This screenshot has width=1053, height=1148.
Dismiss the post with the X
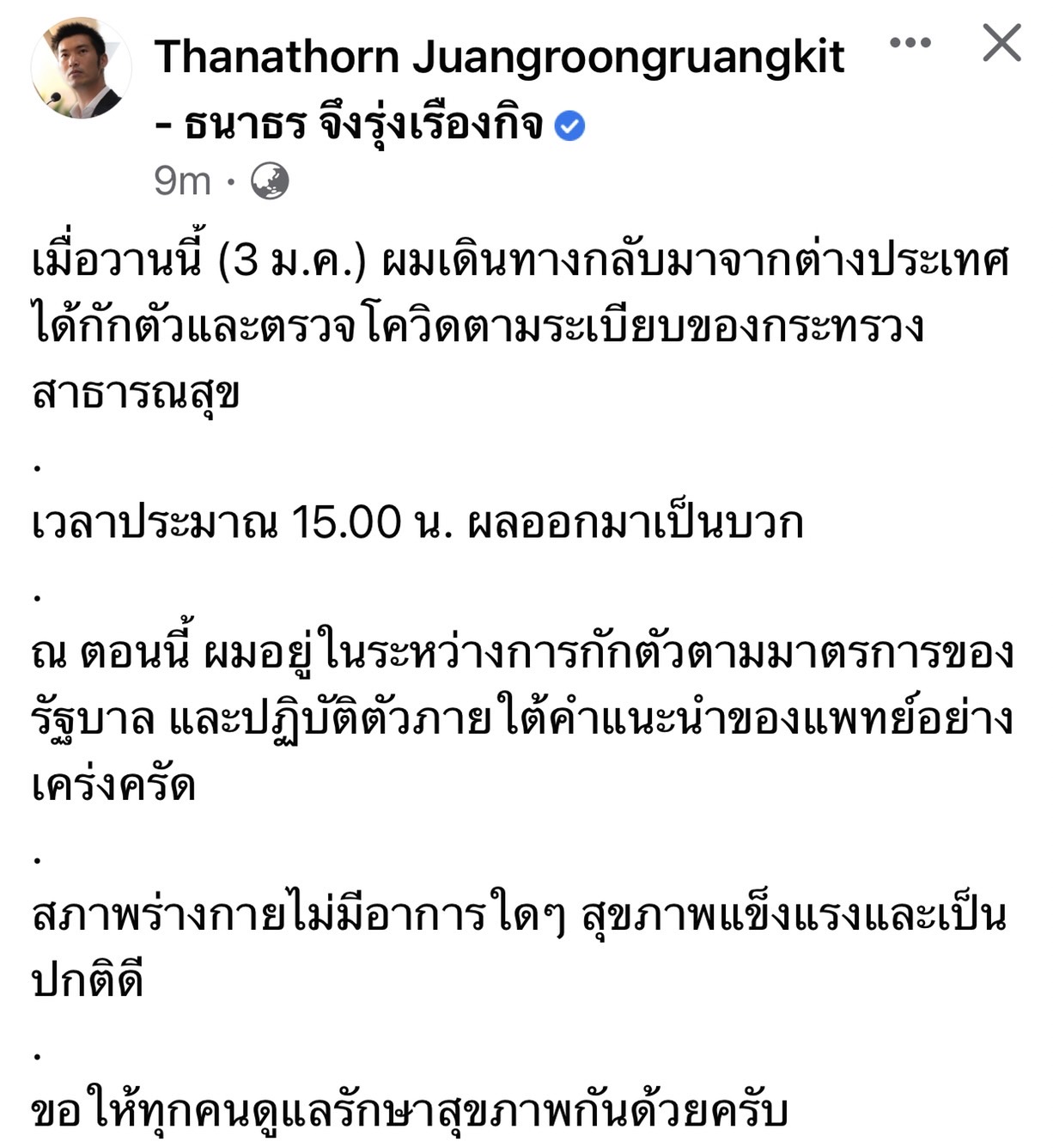click(x=1001, y=42)
